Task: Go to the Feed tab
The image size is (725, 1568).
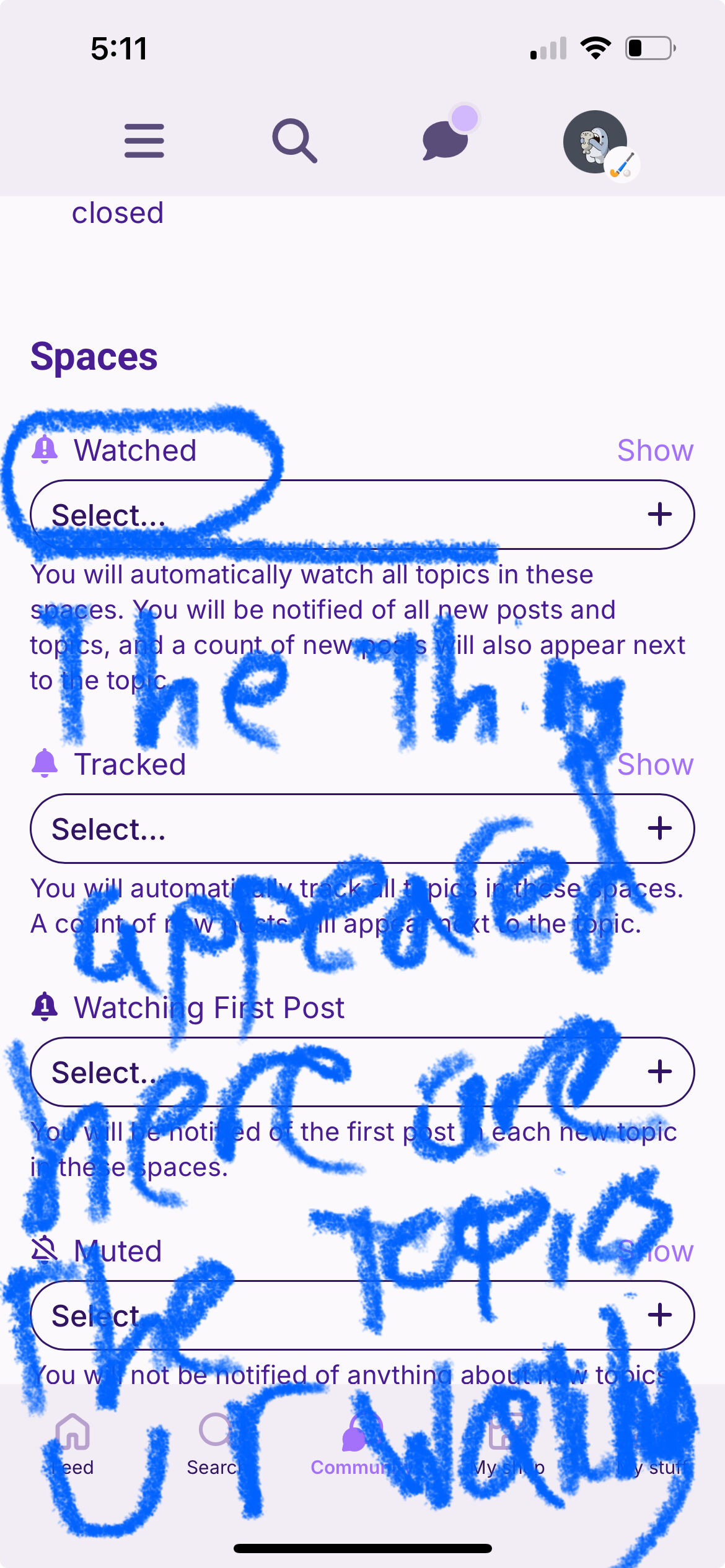Action: coord(72,1445)
